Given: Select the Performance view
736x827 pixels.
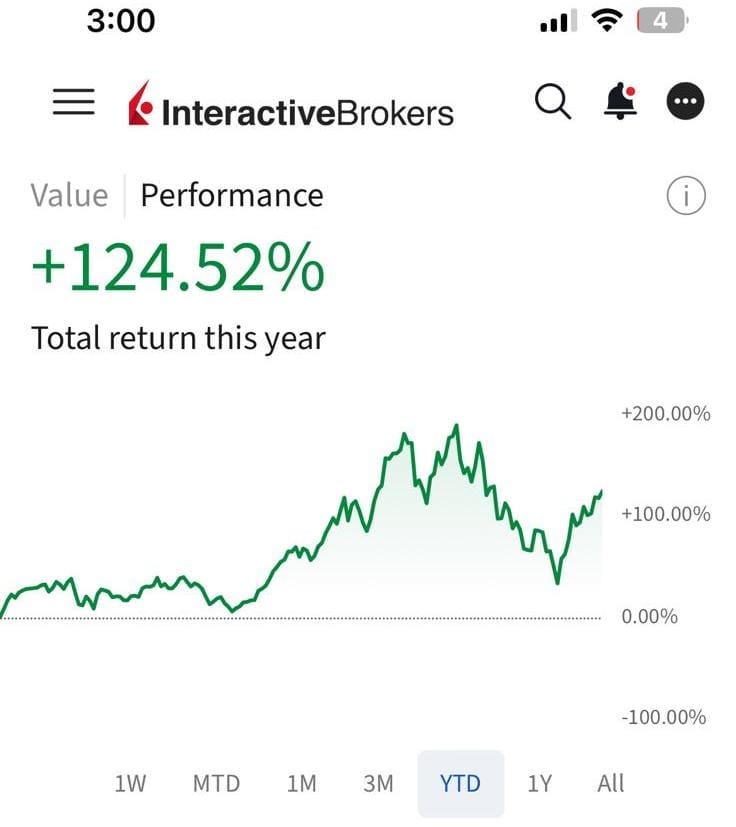Looking at the screenshot, I should pyautogui.click(x=232, y=196).
